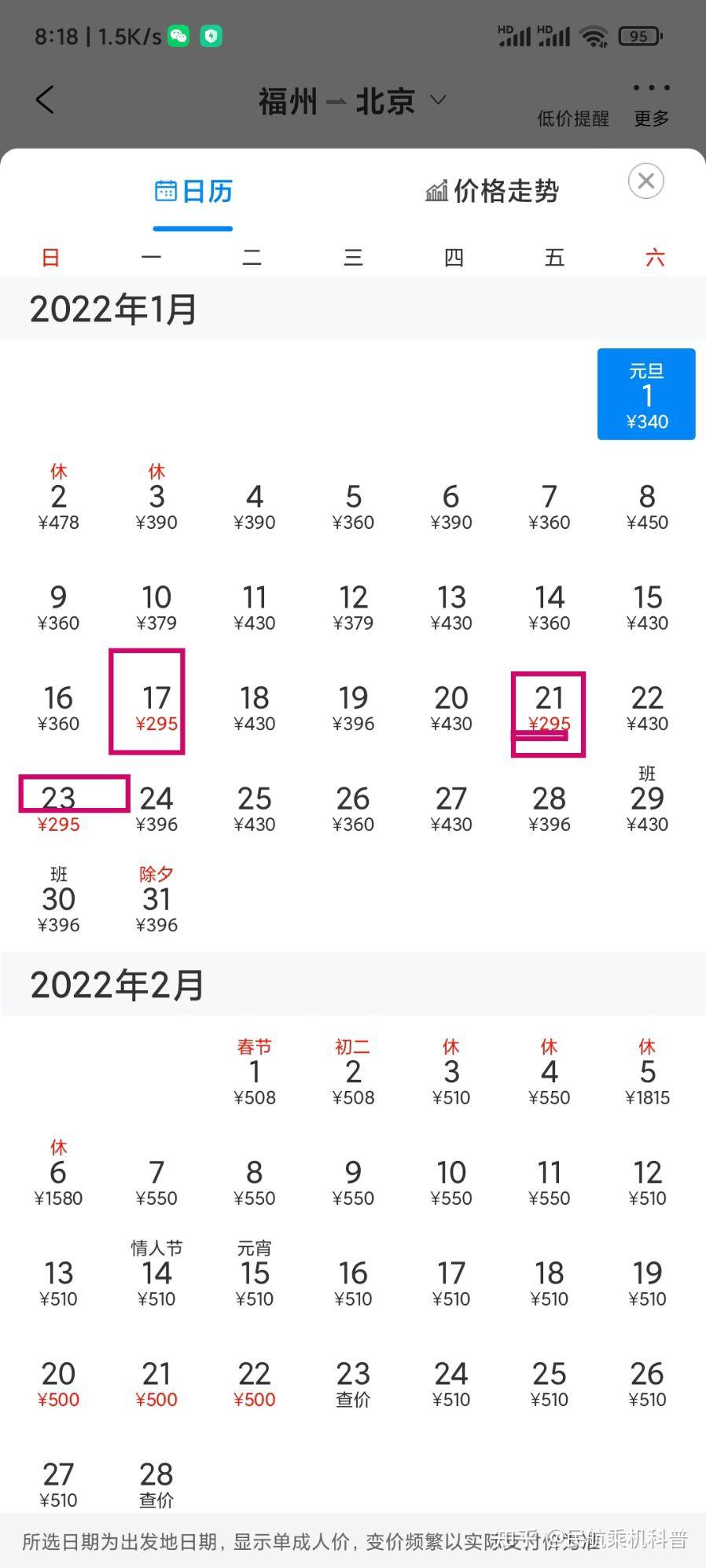Select January 17 priced ¥295

(x=156, y=703)
